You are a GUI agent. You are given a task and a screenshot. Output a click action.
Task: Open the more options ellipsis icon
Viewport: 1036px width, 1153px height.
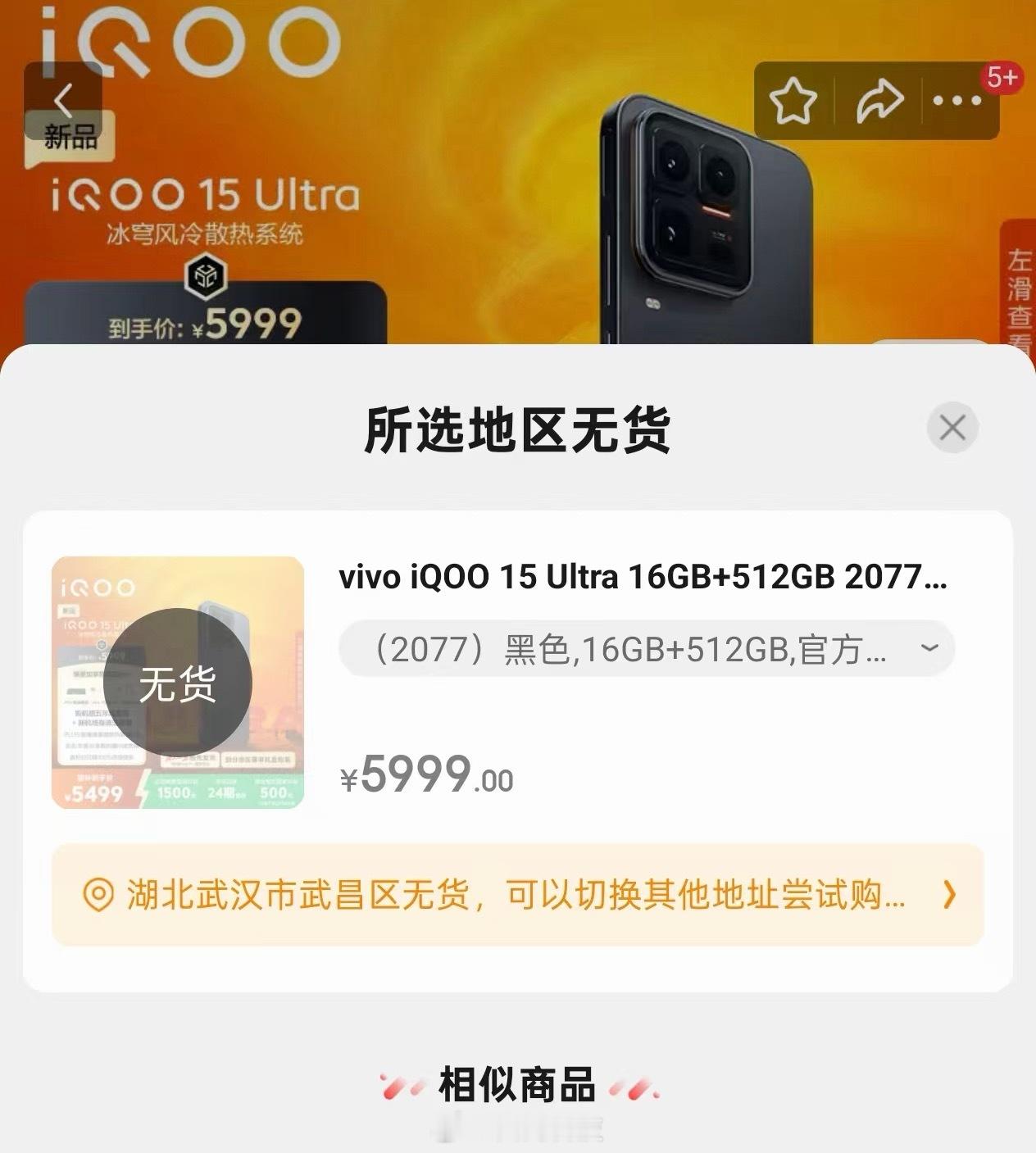tap(957, 102)
